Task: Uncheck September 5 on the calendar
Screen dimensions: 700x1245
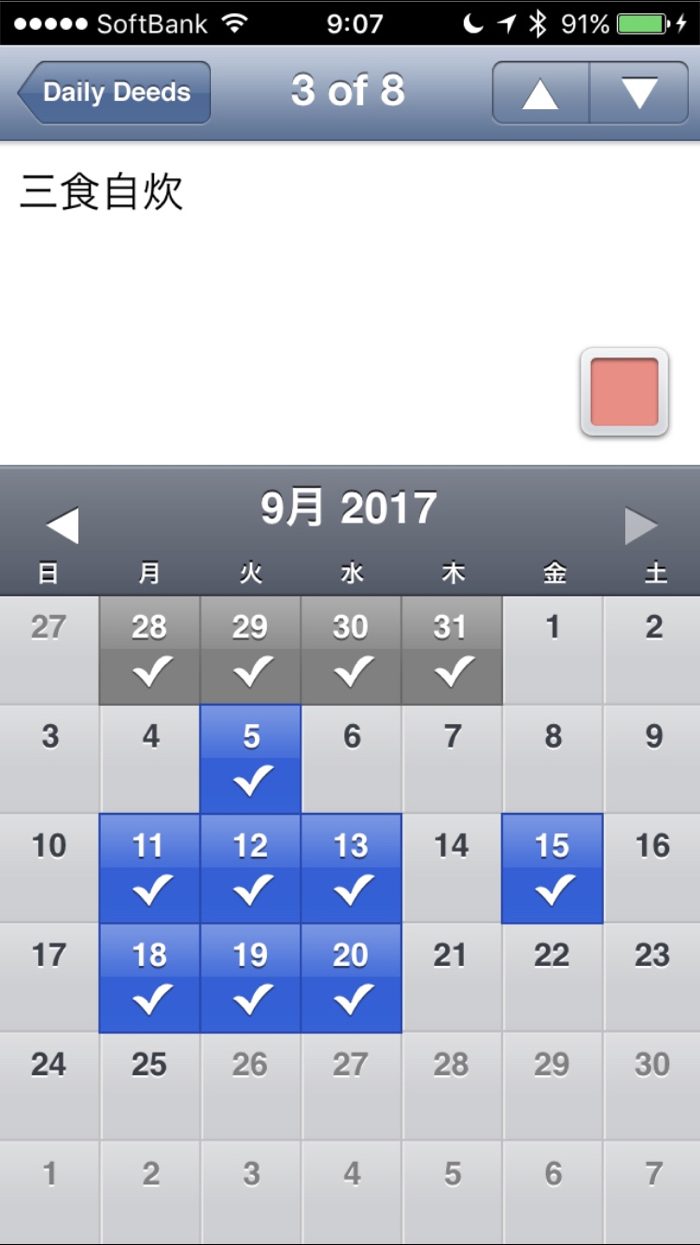Action: [x=251, y=759]
